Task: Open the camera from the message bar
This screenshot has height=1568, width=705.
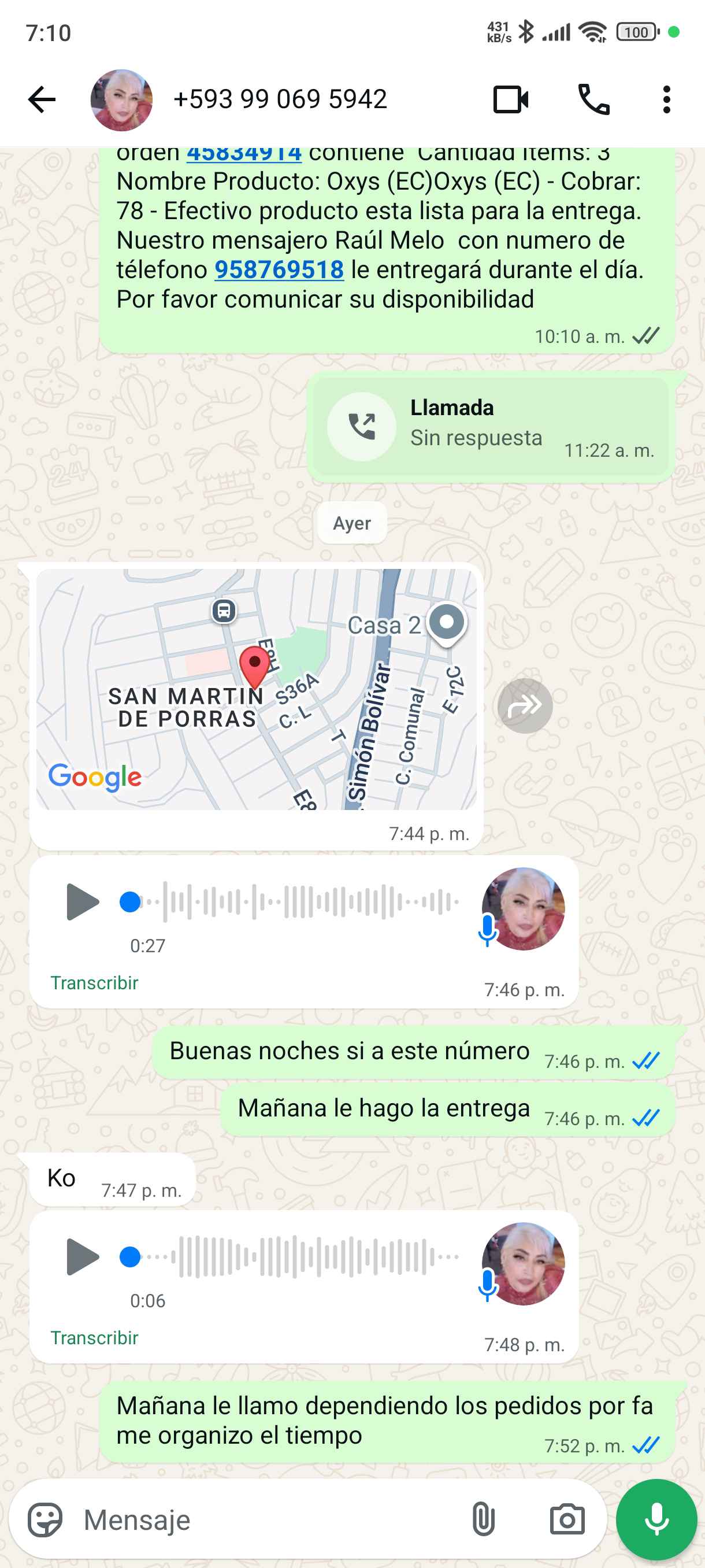Action: 567,1519
